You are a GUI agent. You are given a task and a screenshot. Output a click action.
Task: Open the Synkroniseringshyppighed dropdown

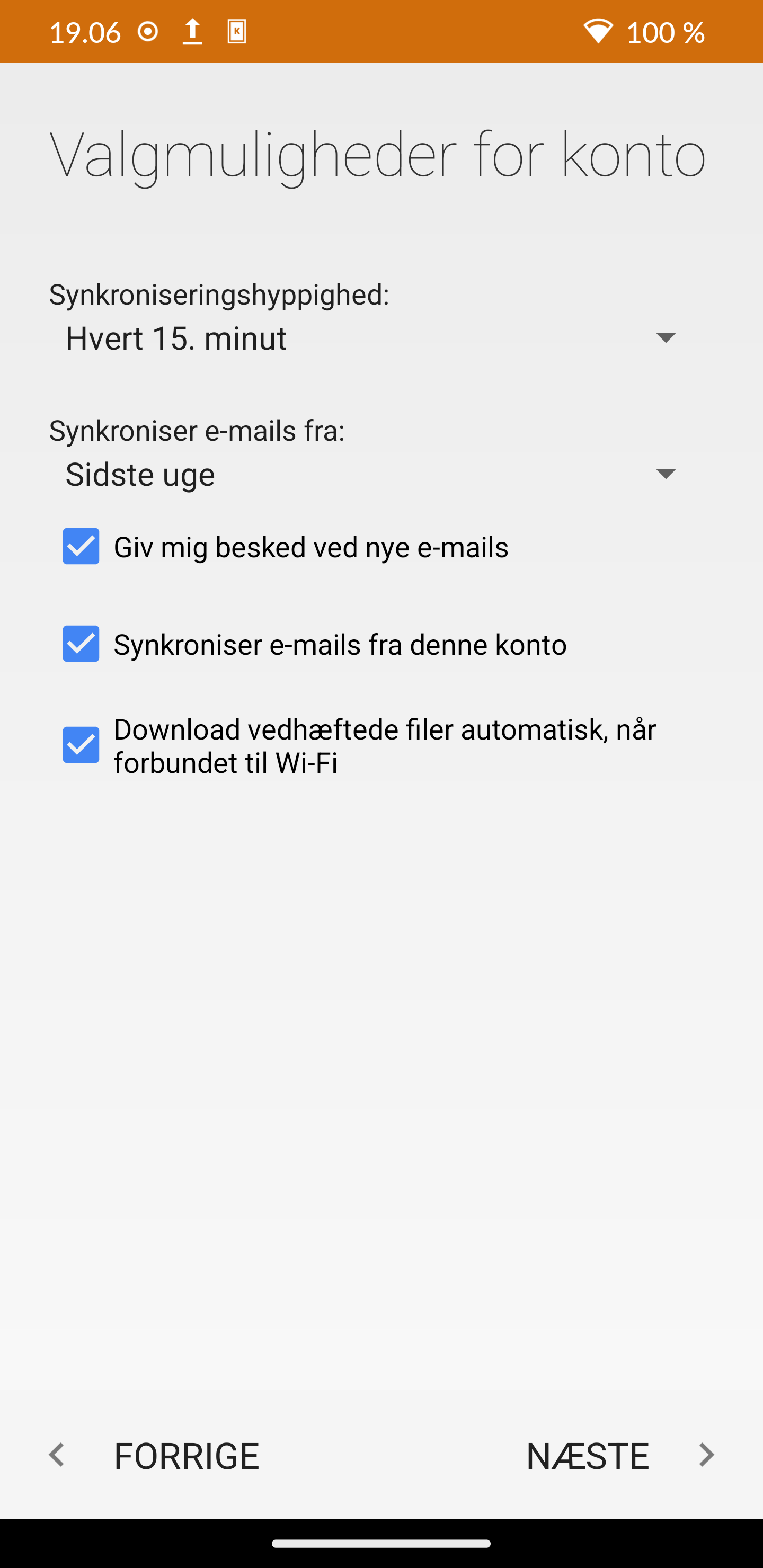pyautogui.click(x=372, y=338)
